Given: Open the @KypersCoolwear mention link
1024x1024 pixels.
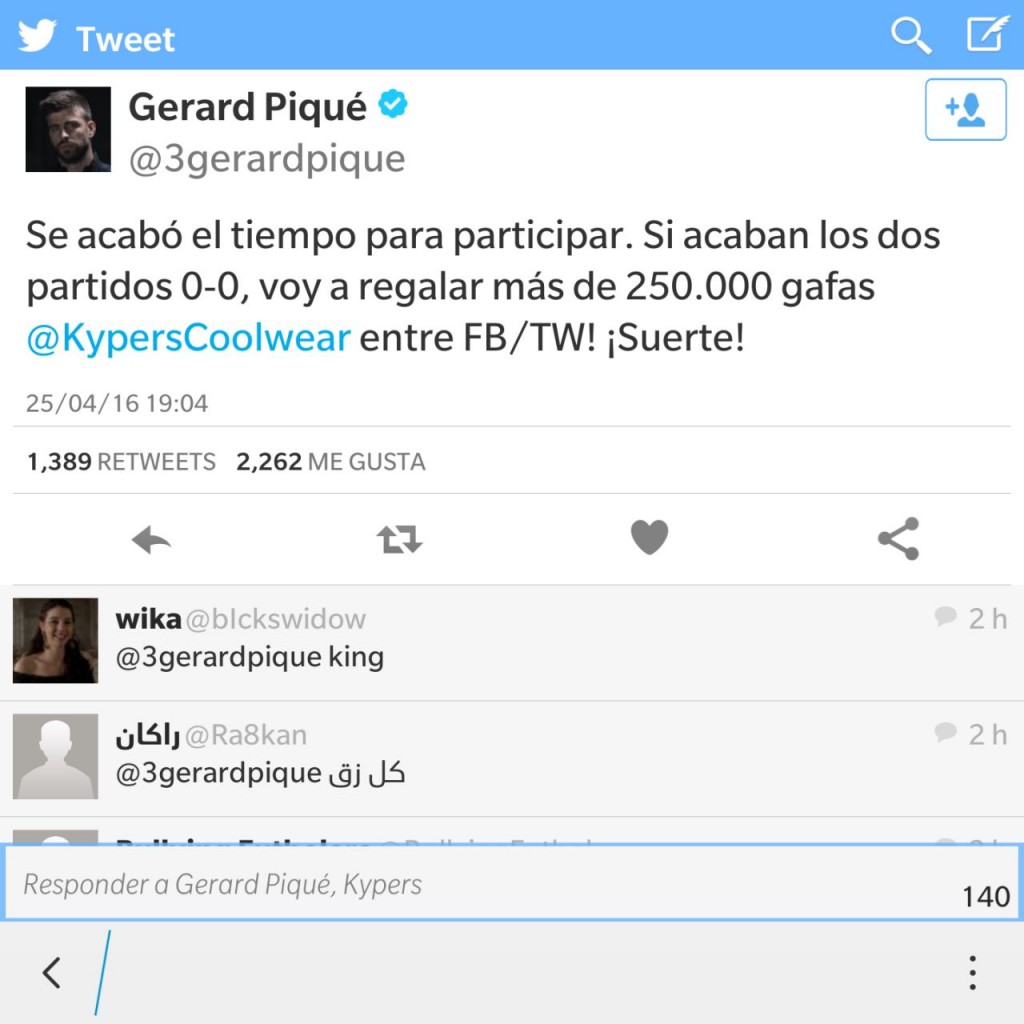Looking at the screenshot, I should (188, 338).
